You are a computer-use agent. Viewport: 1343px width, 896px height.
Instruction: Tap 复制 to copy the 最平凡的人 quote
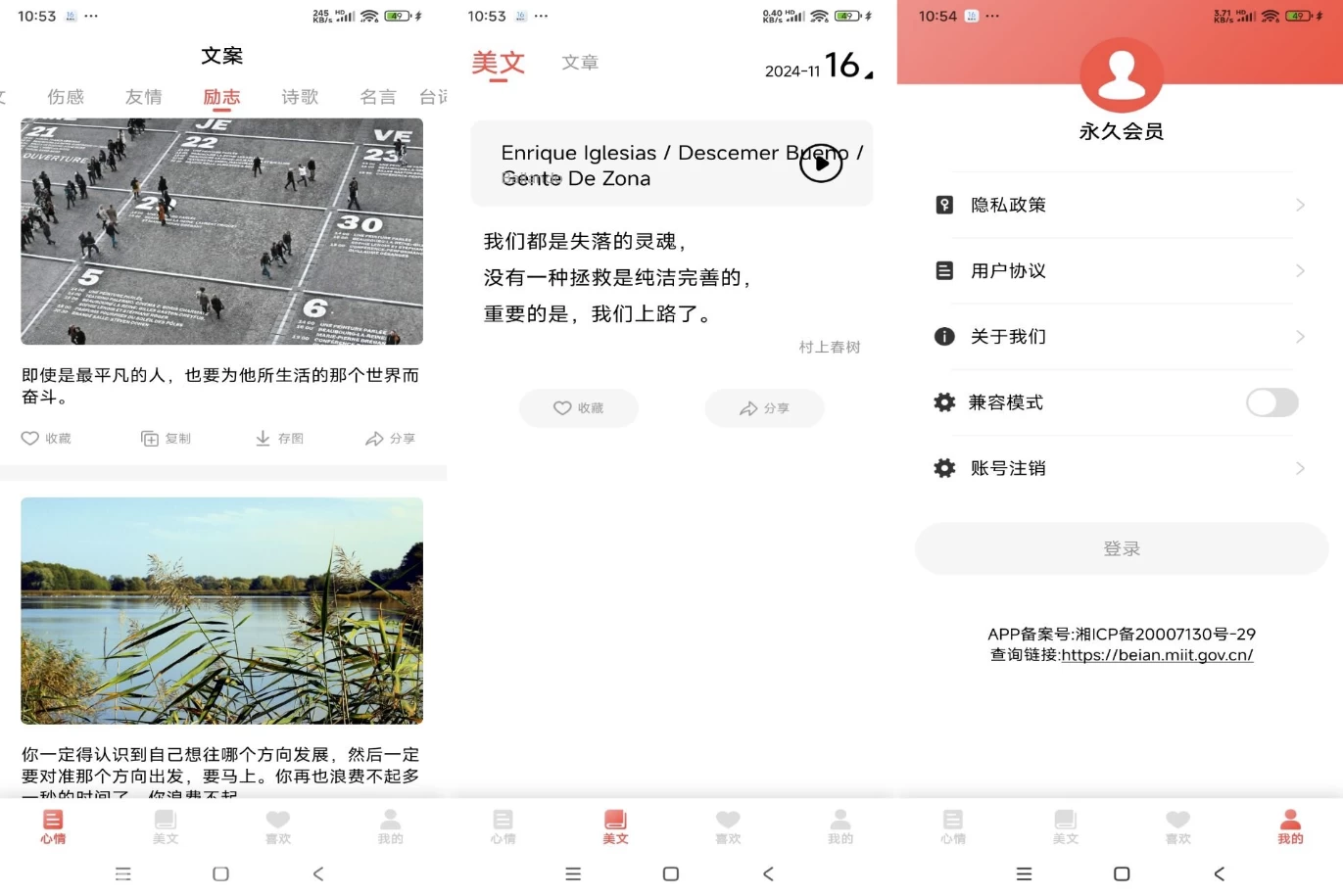pos(166,439)
